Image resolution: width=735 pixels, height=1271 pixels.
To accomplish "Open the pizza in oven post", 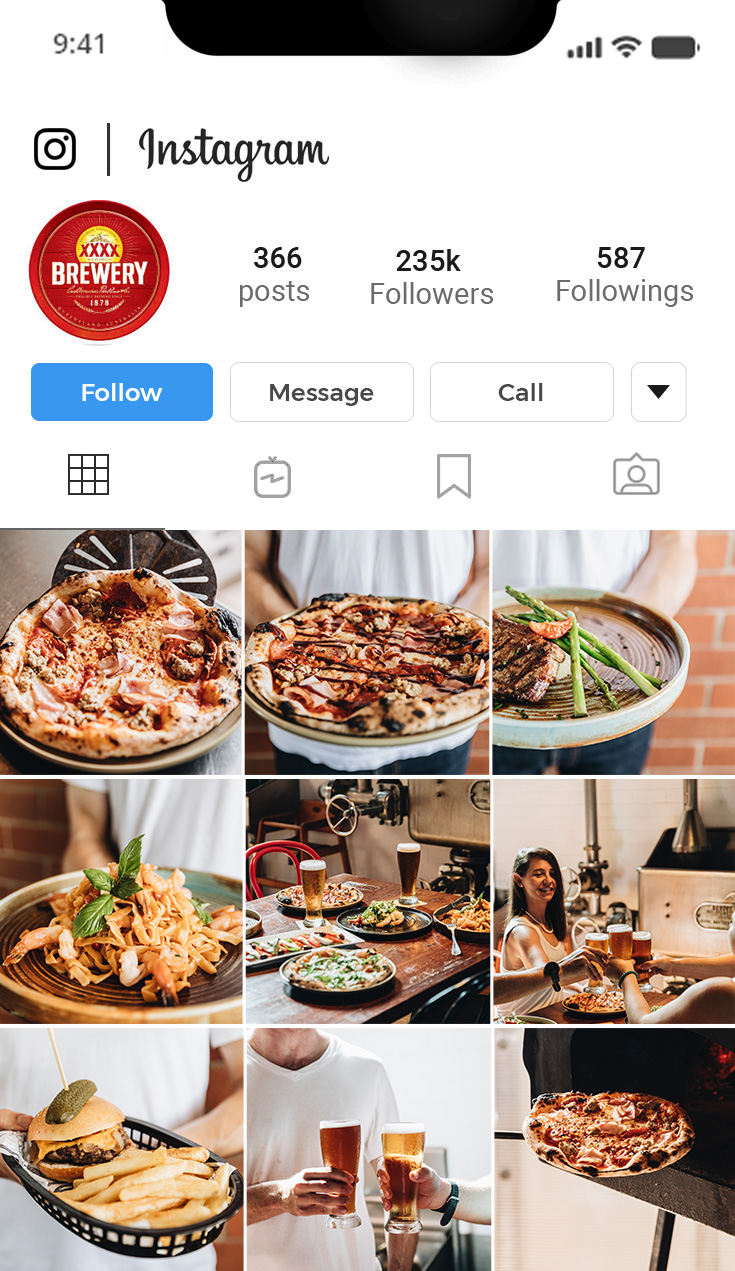I will coord(613,1149).
